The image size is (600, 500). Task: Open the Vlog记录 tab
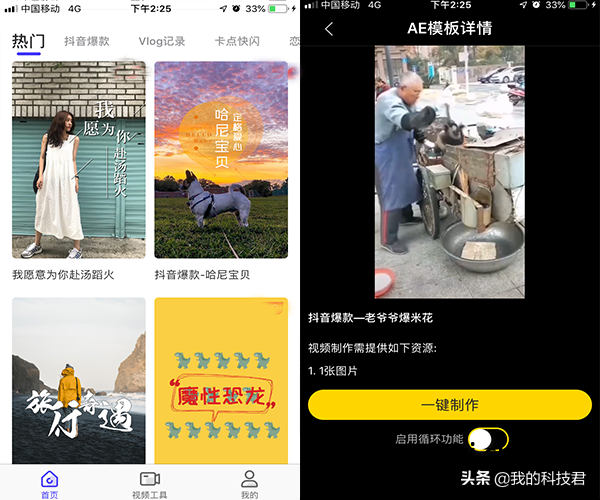pyautogui.click(x=160, y=42)
